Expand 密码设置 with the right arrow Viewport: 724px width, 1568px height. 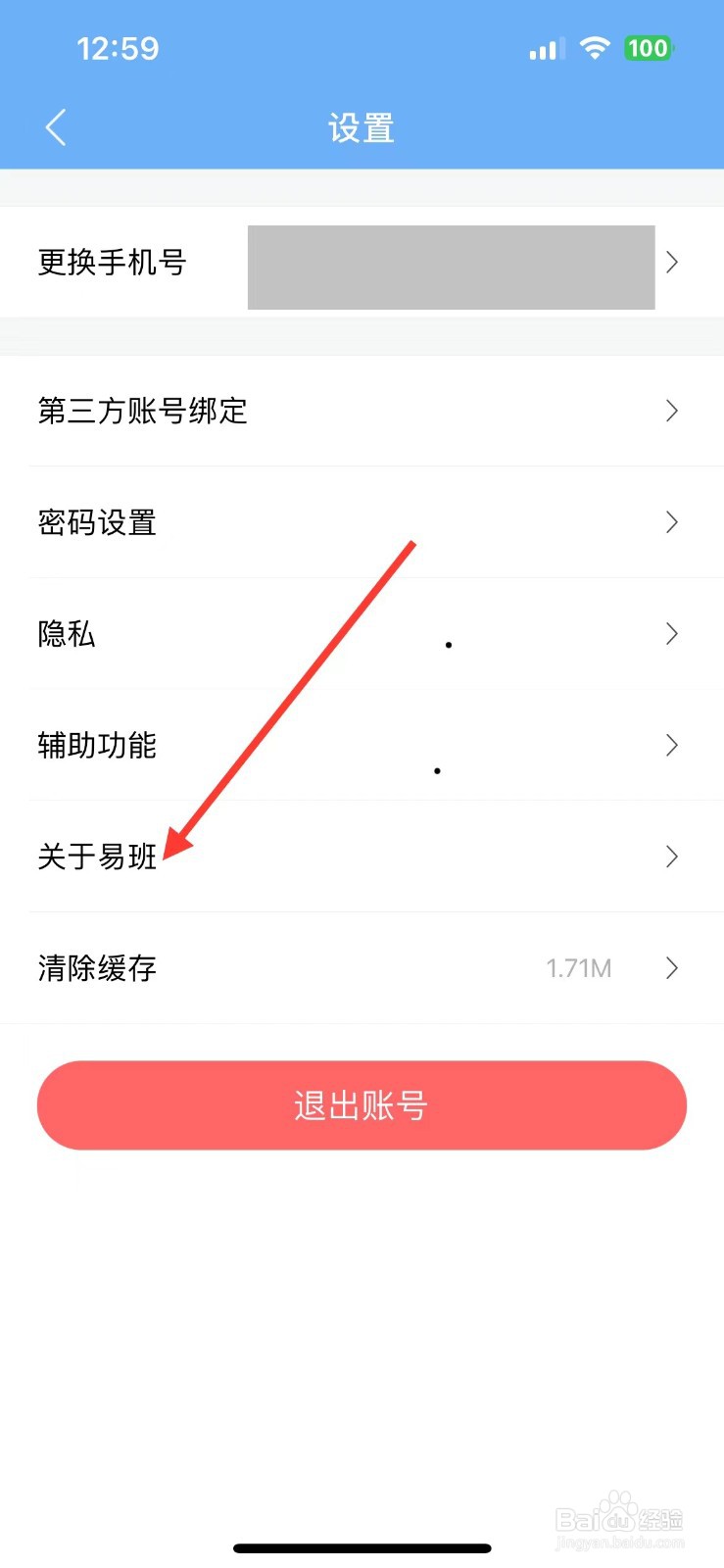click(670, 522)
